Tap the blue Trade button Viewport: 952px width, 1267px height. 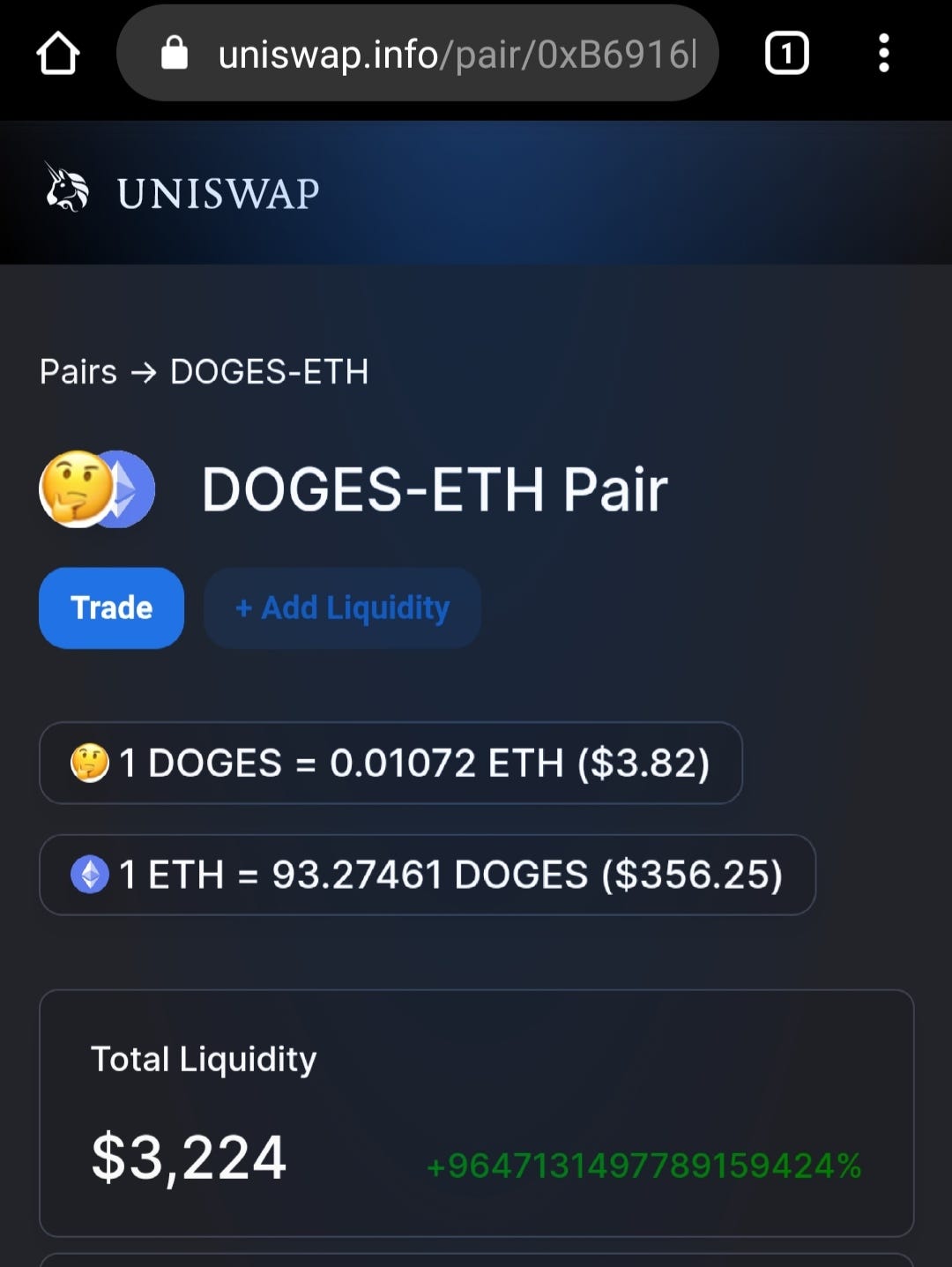[x=111, y=607]
